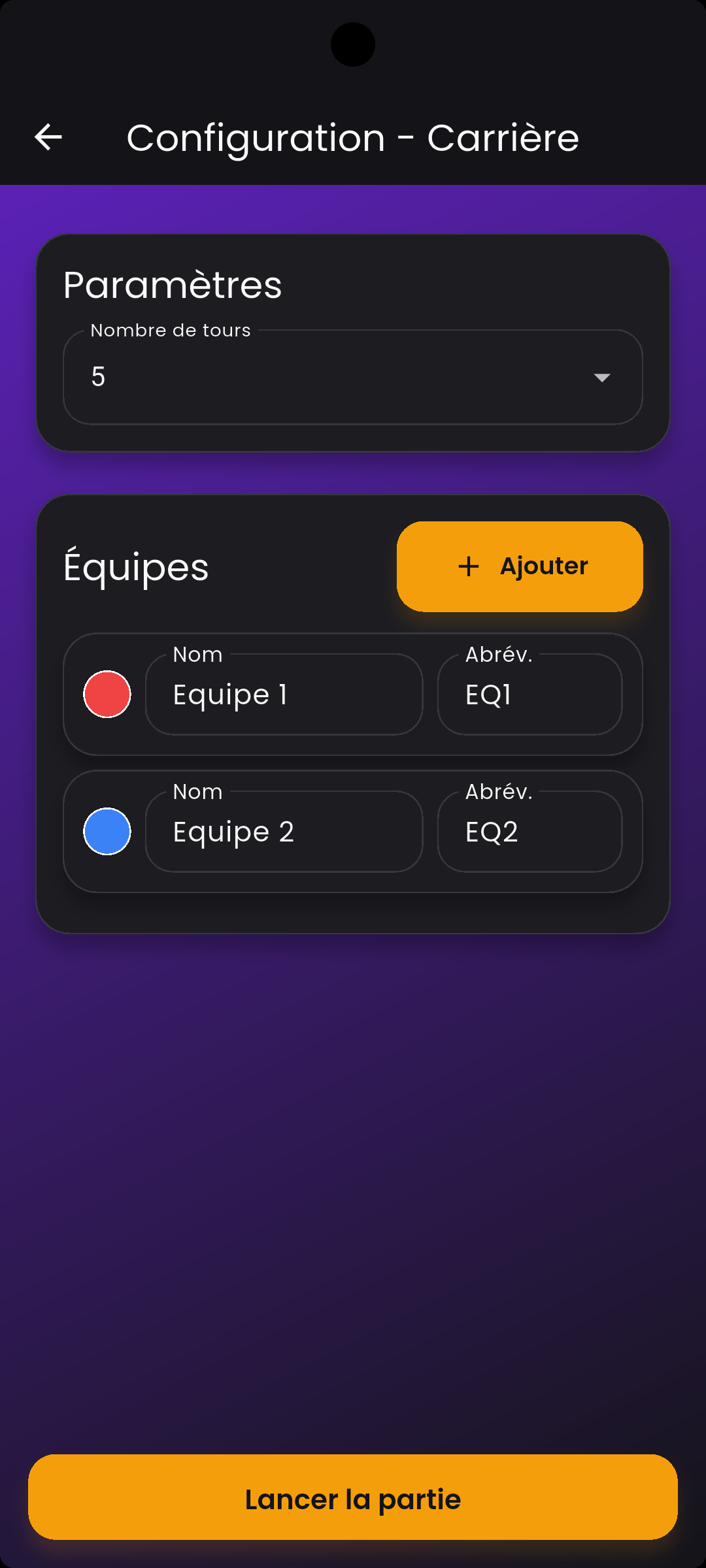Change the red color of Equipe 1
The width and height of the screenshot is (706, 1568).
tap(107, 694)
